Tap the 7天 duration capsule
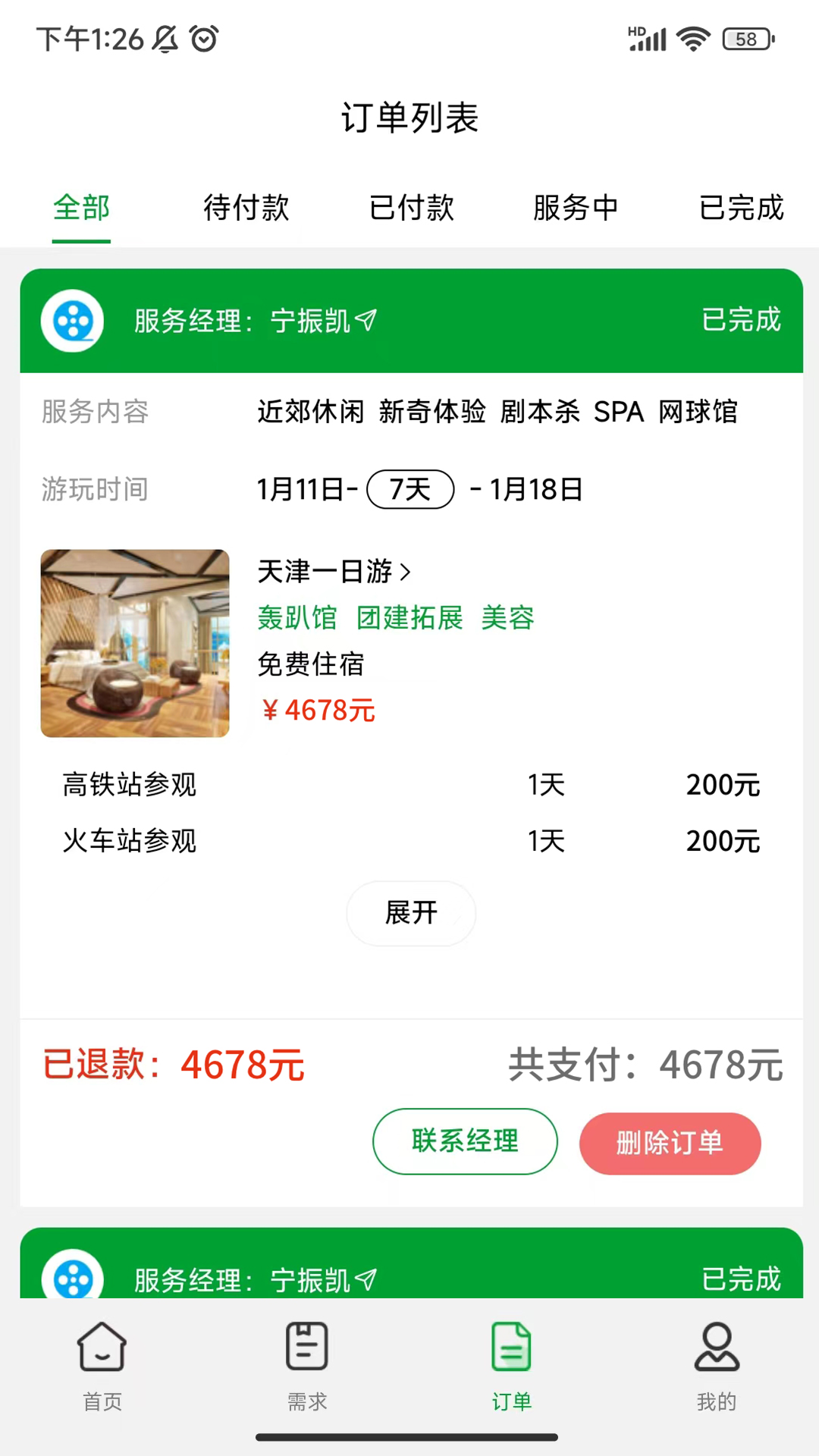This screenshot has height=1456, width=819. [x=409, y=489]
